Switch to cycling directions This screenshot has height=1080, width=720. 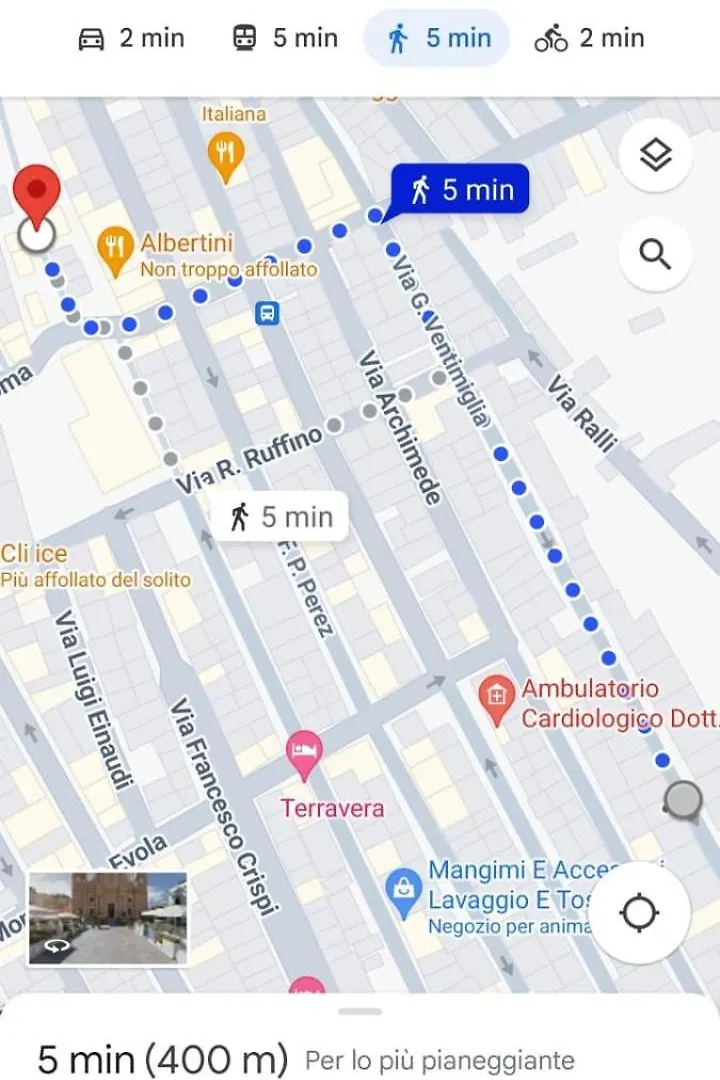[x=589, y=39]
